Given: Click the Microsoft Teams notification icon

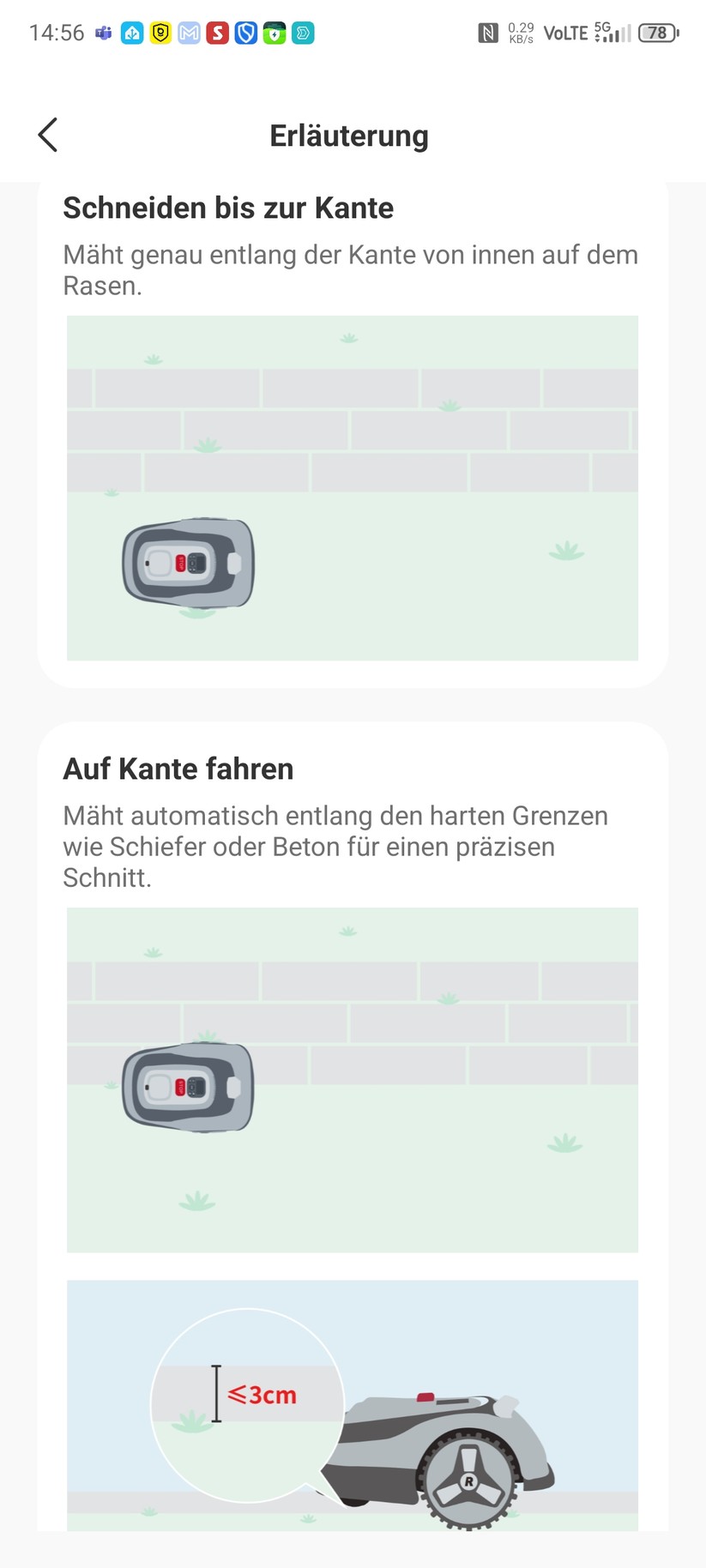Looking at the screenshot, I should tap(103, 33).
